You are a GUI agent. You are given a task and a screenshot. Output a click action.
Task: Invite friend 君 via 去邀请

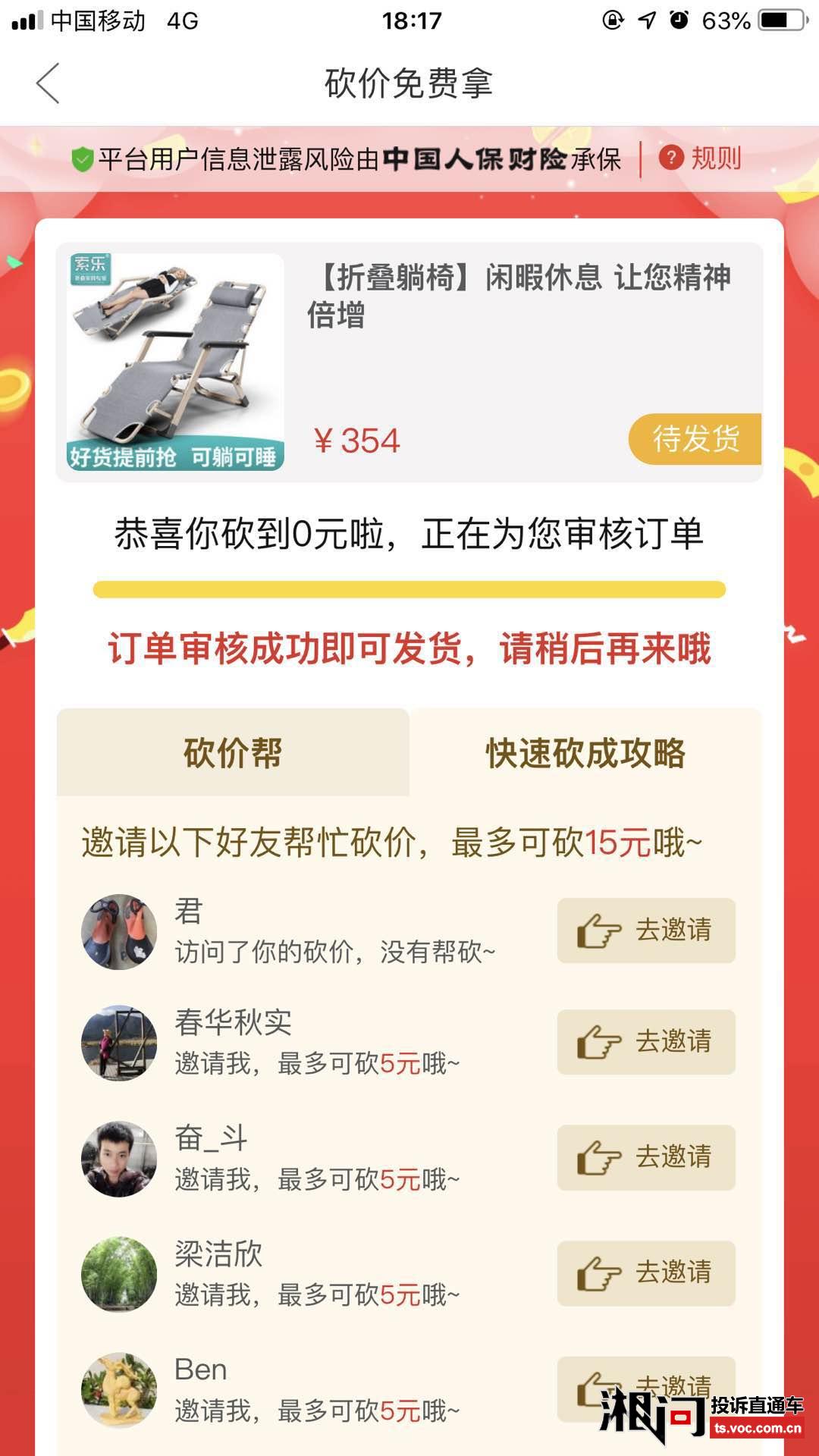[646, 930]
